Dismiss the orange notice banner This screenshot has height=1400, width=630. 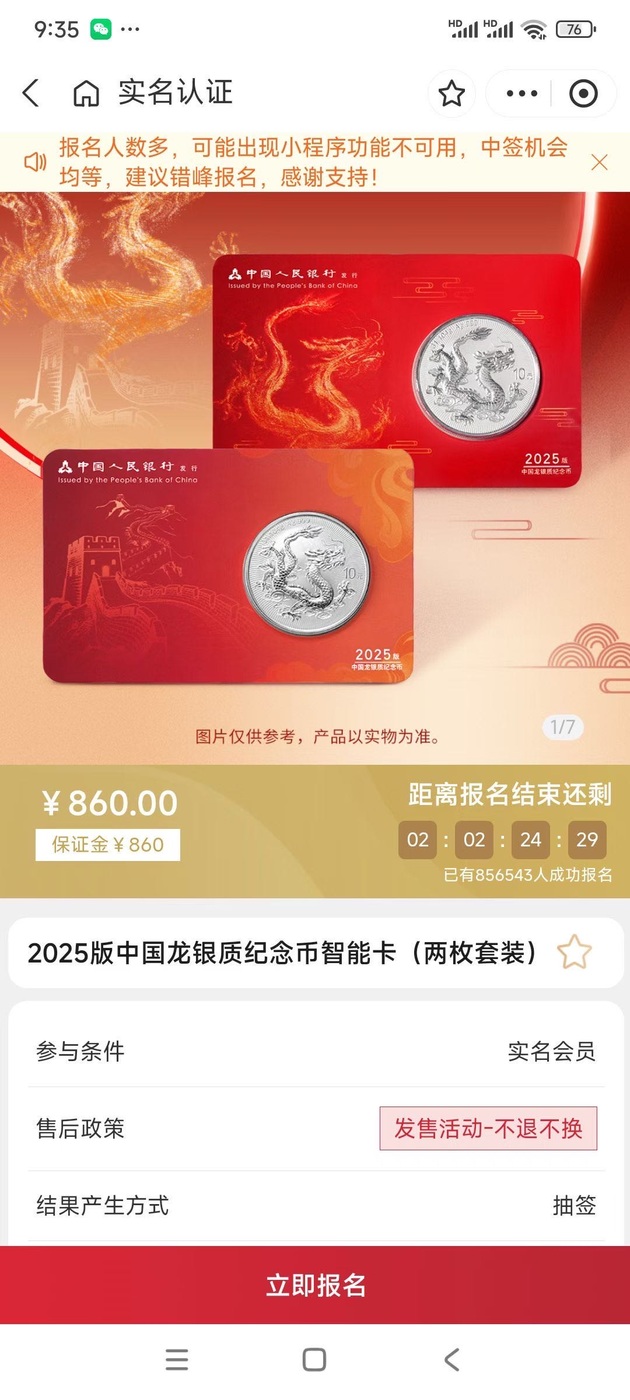599,162
